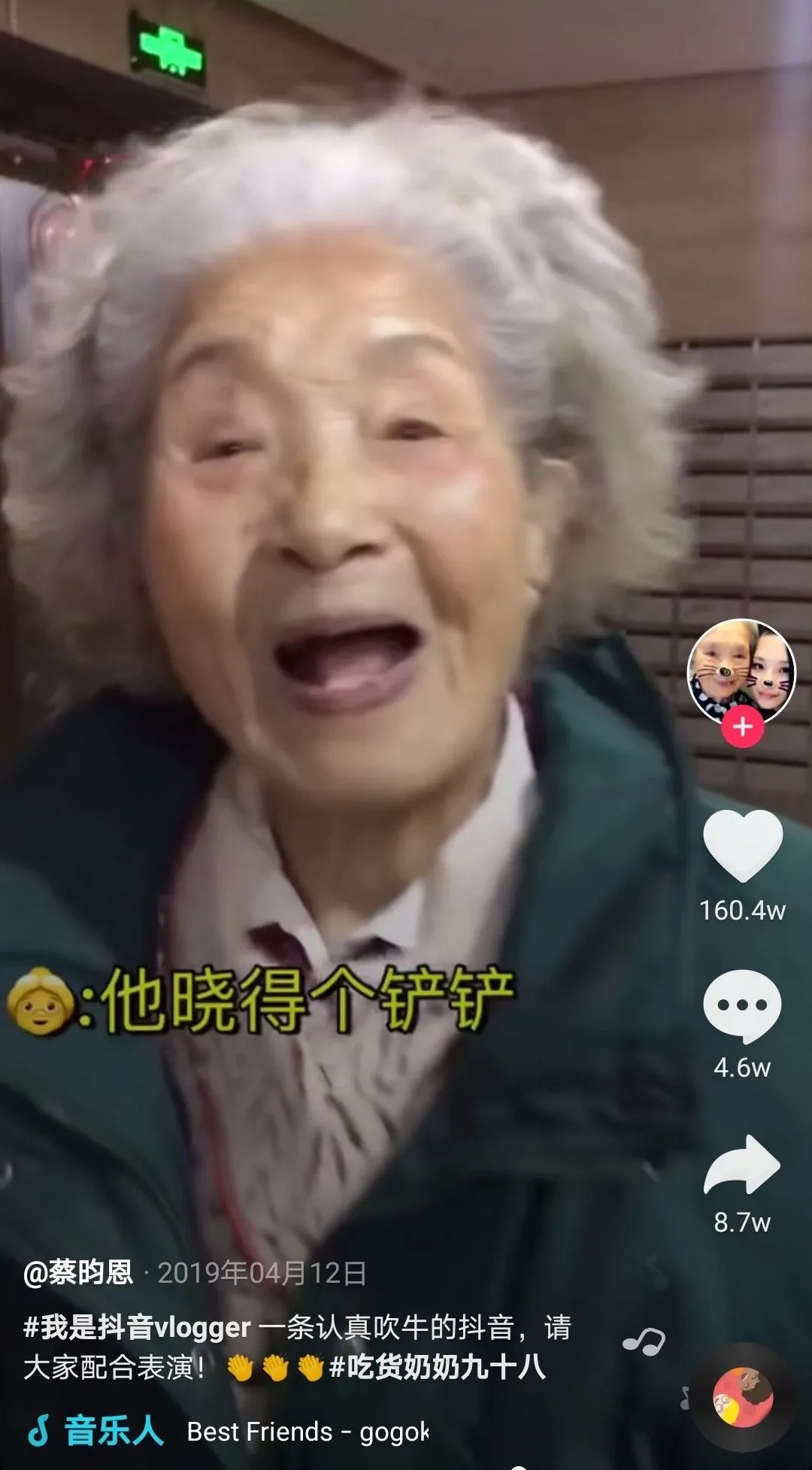Open the @蔡昀恩 username link
The image size is (812, 1470).
pyautogui.click(x=78, y=1273)
